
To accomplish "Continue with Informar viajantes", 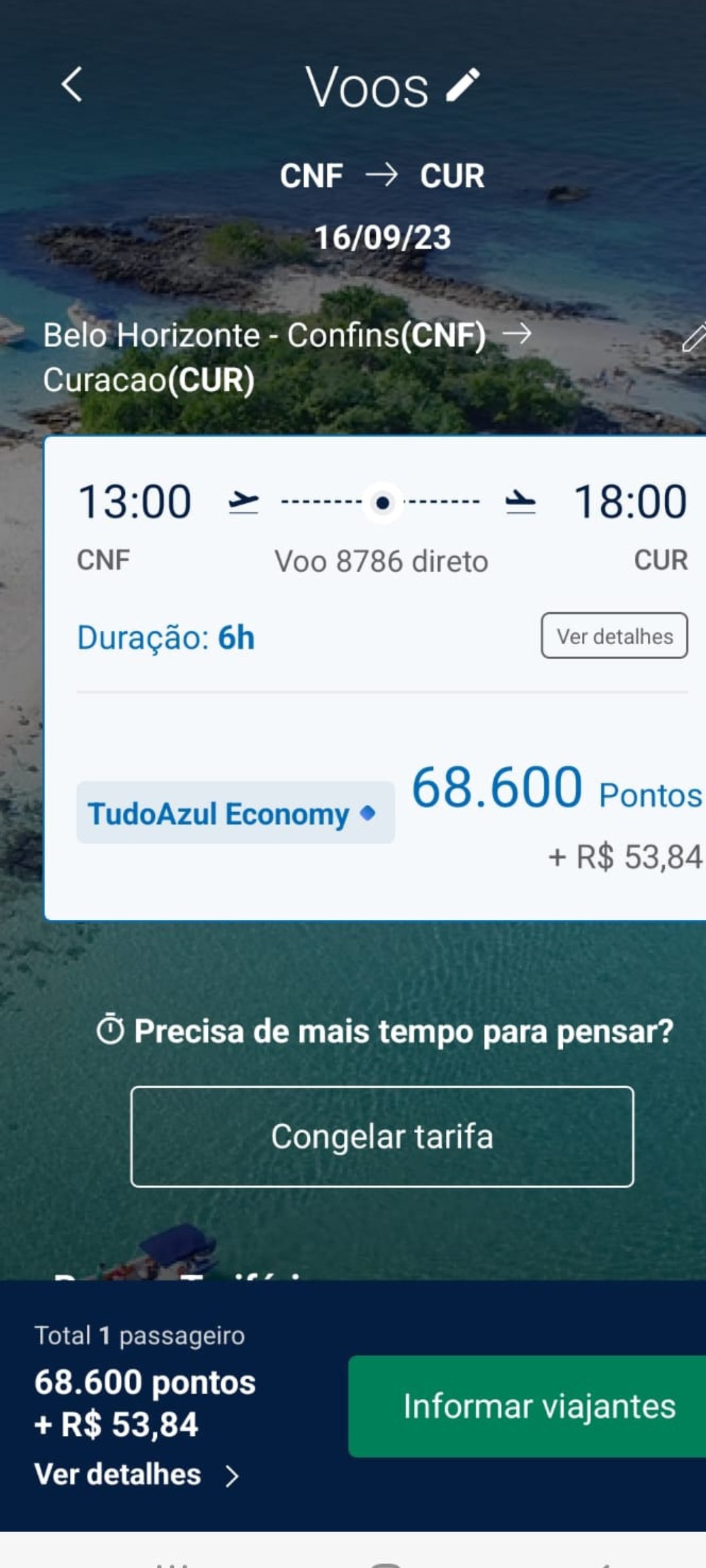I will pyautogui.click(x=527, y=1406).
